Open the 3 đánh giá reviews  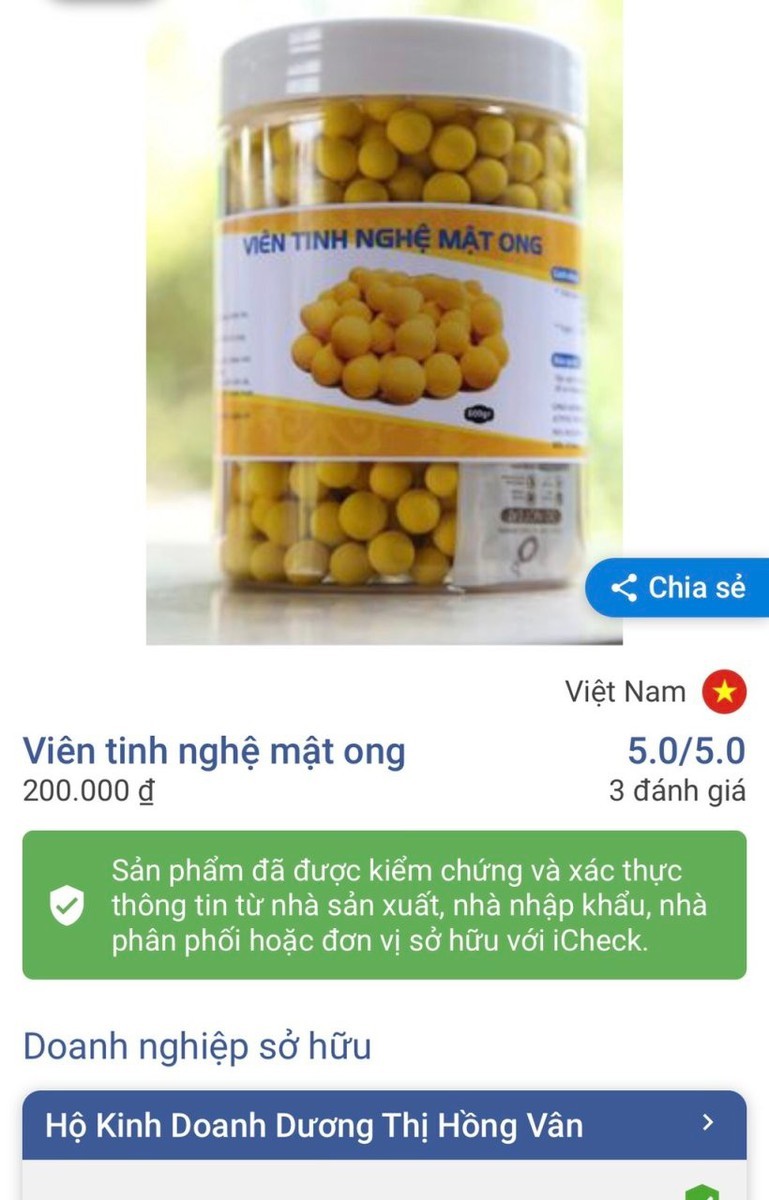point(677,791)
